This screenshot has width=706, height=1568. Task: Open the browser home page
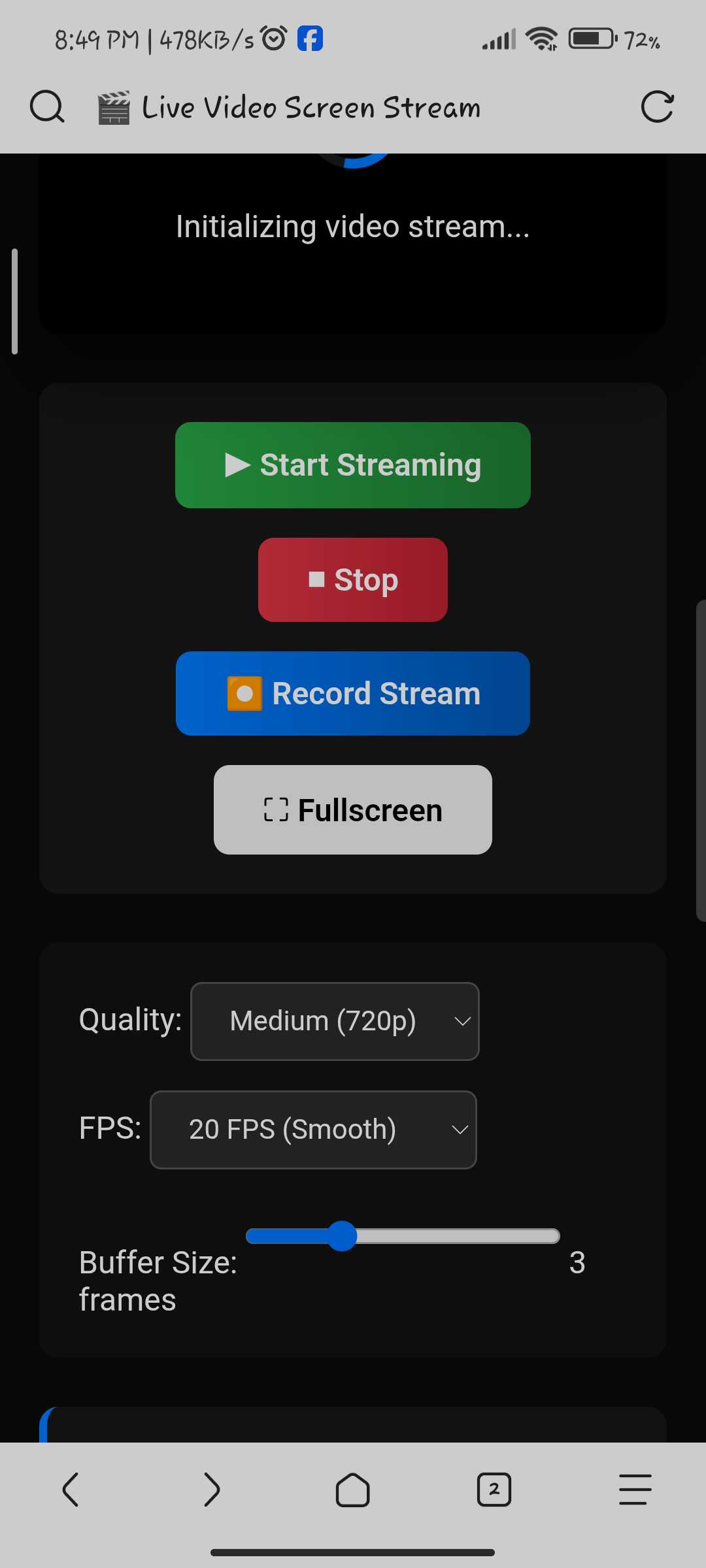click(x=353, y=1490)
